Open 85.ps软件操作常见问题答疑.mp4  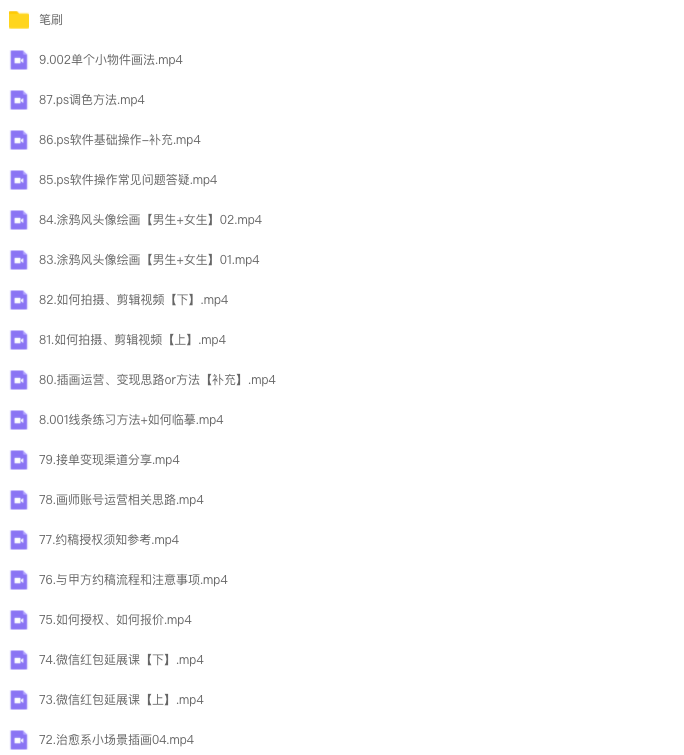point(127,180)
